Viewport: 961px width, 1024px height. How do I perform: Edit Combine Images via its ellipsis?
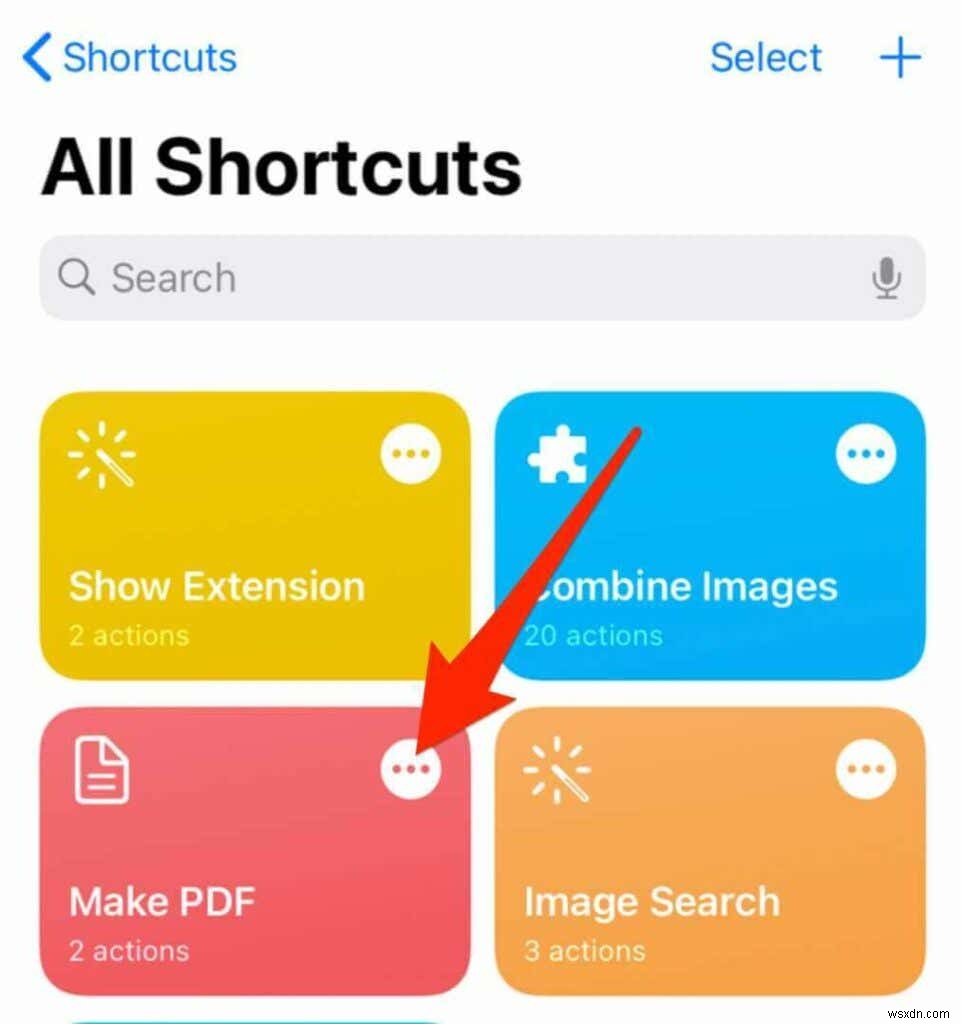tap(866, 454)
